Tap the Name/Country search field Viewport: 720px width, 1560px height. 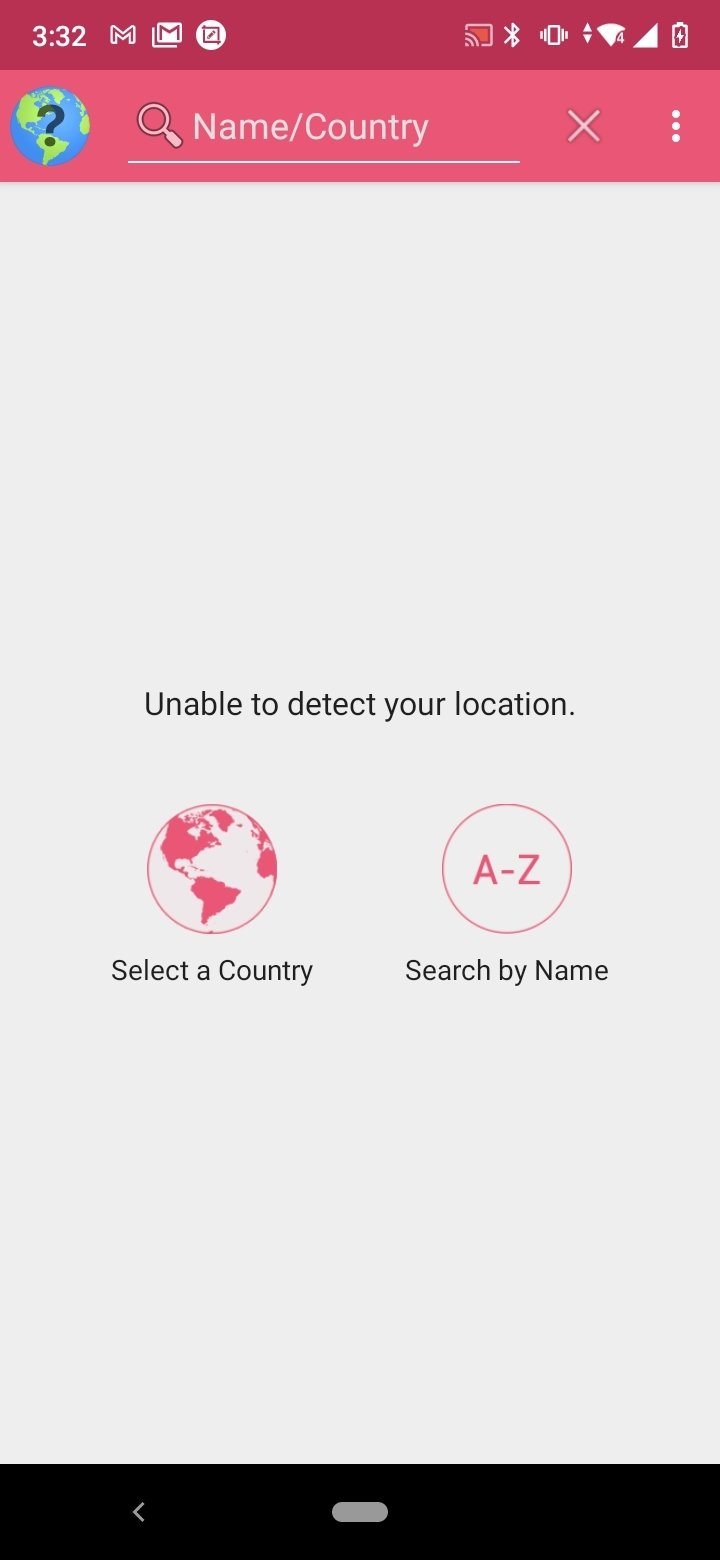tap(323, 127)
